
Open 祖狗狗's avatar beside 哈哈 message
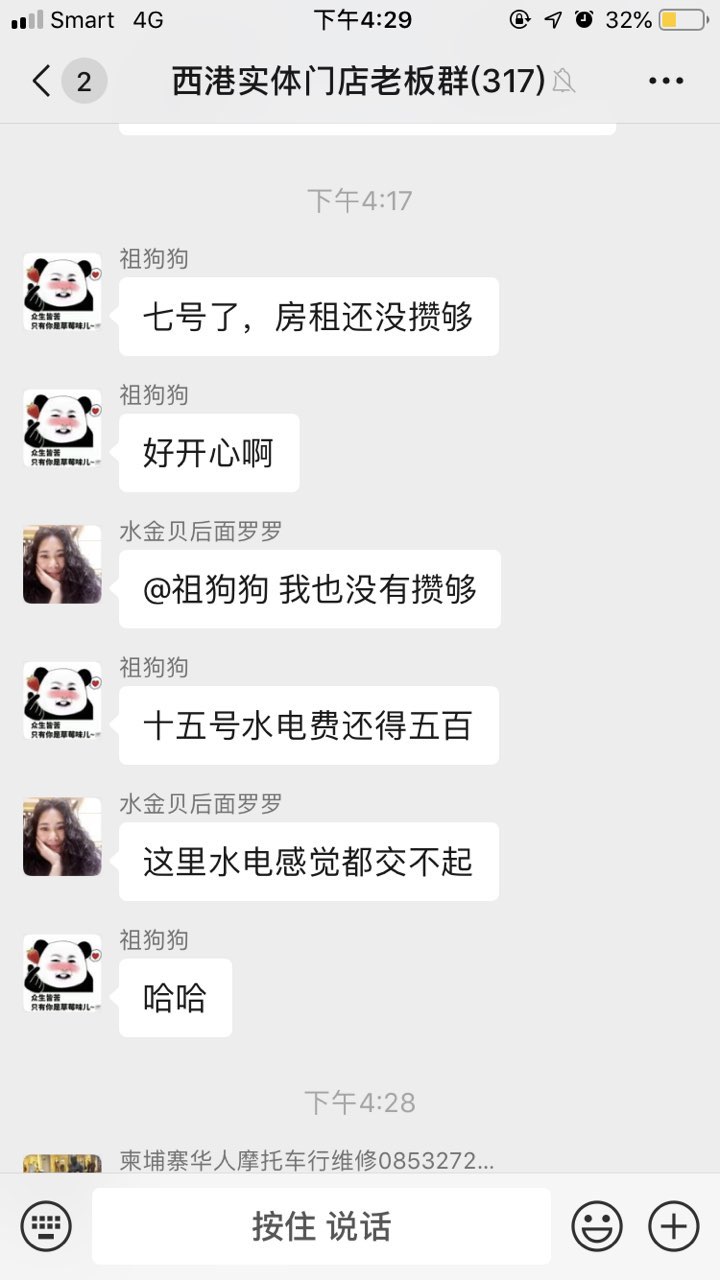[62, 973]
